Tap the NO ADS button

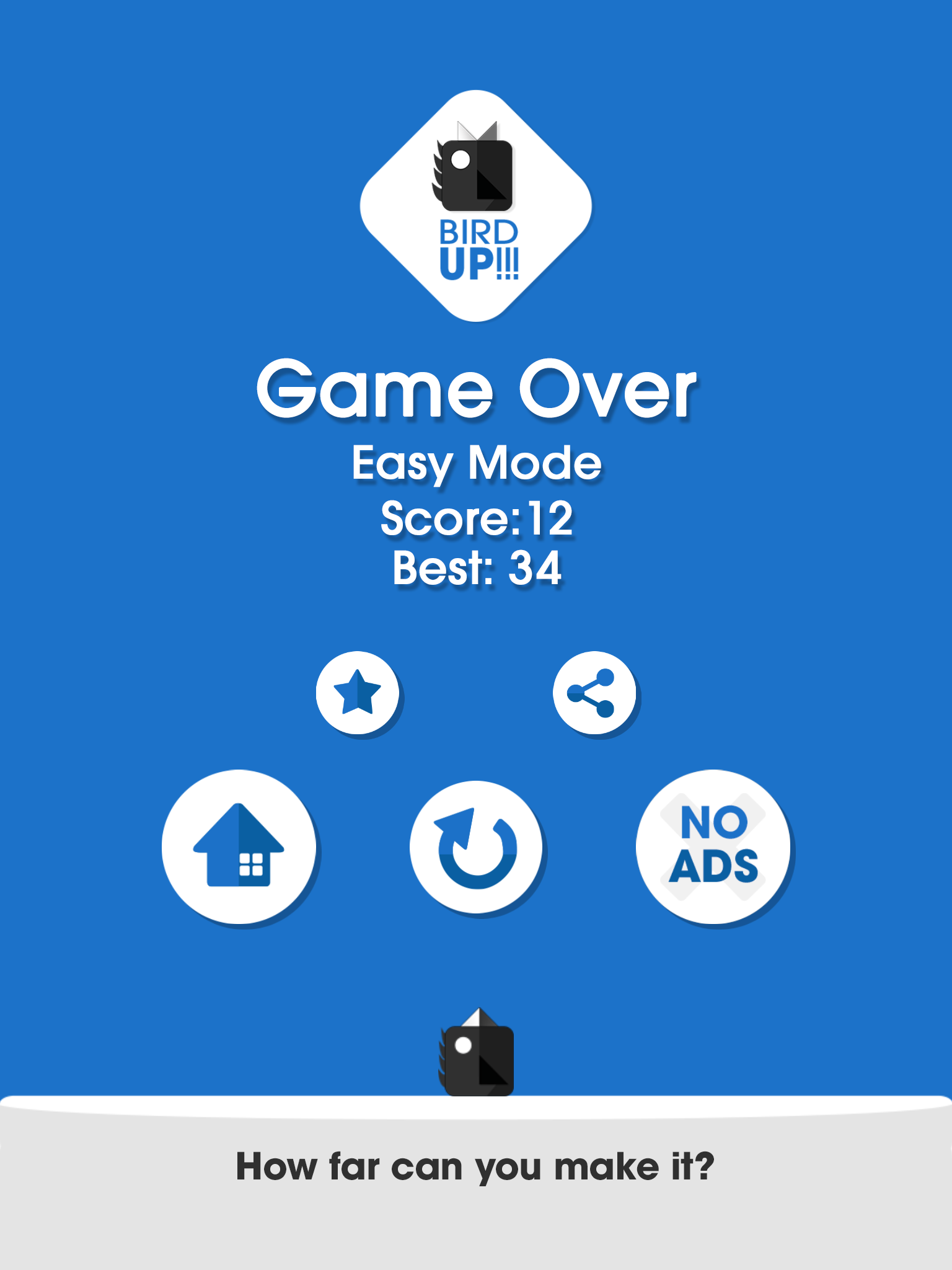[713, 846]
